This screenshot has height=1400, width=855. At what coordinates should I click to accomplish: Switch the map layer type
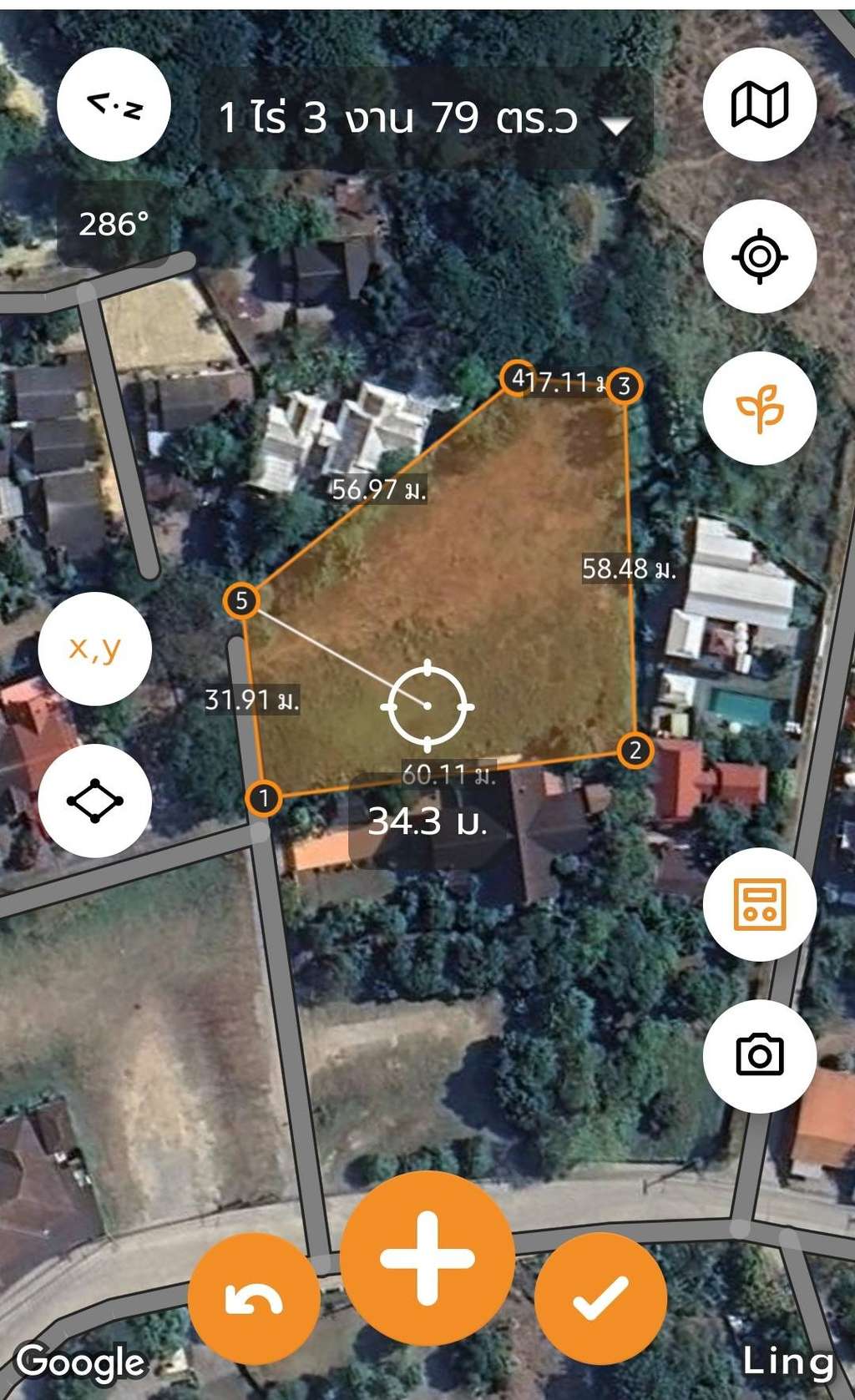pos(760,105)
